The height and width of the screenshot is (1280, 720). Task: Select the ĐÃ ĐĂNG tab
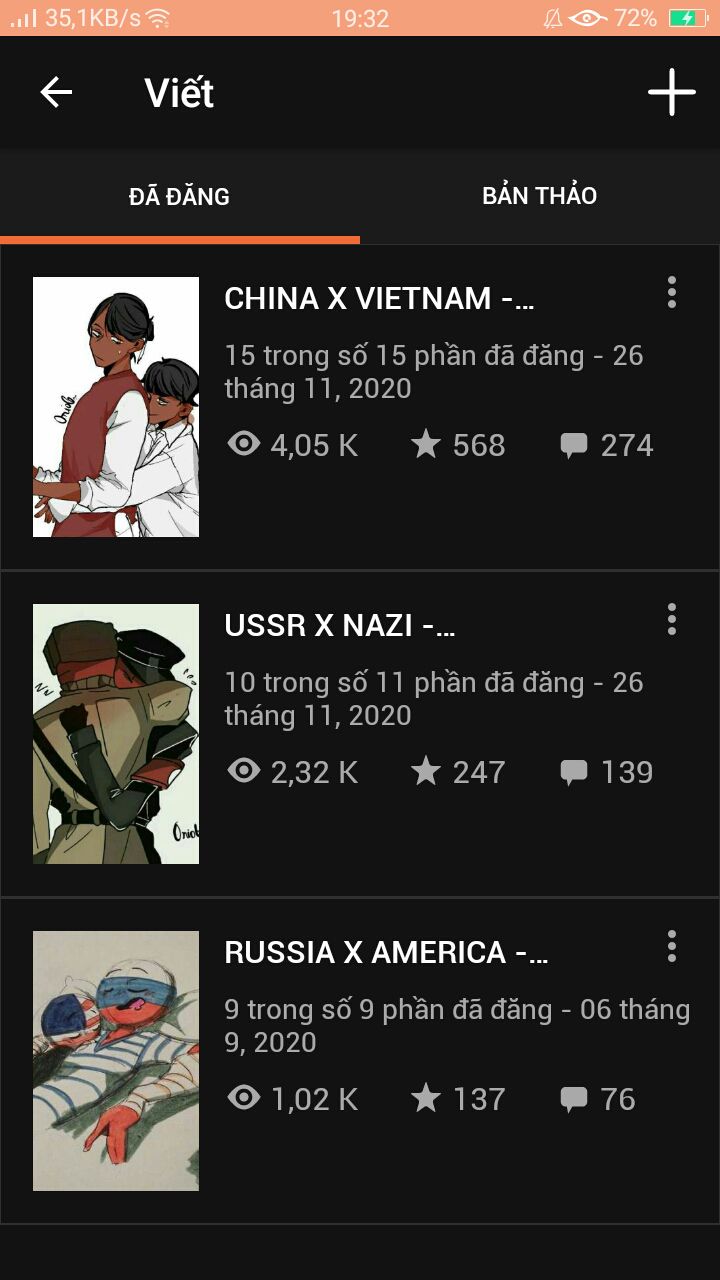180,196
